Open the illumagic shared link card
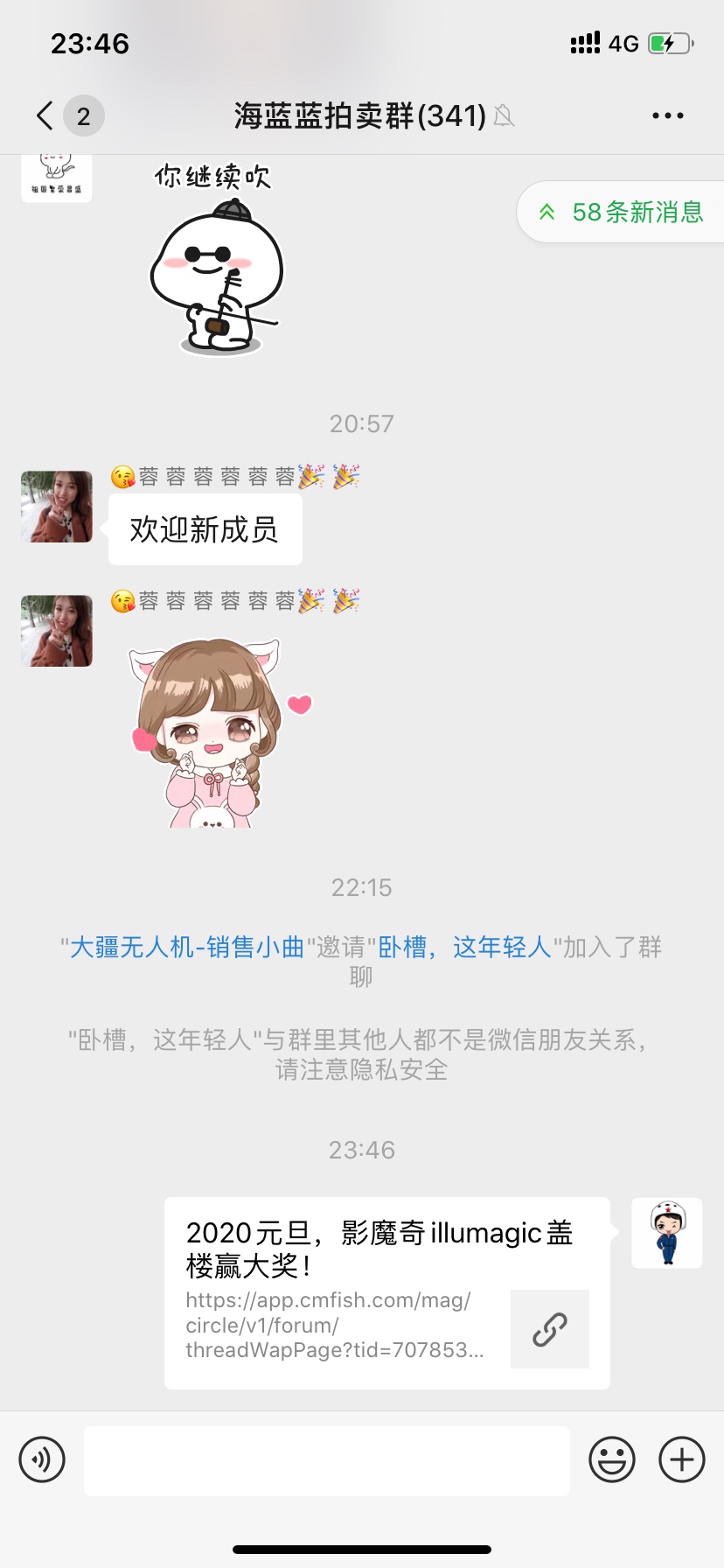 [386, 1292]
